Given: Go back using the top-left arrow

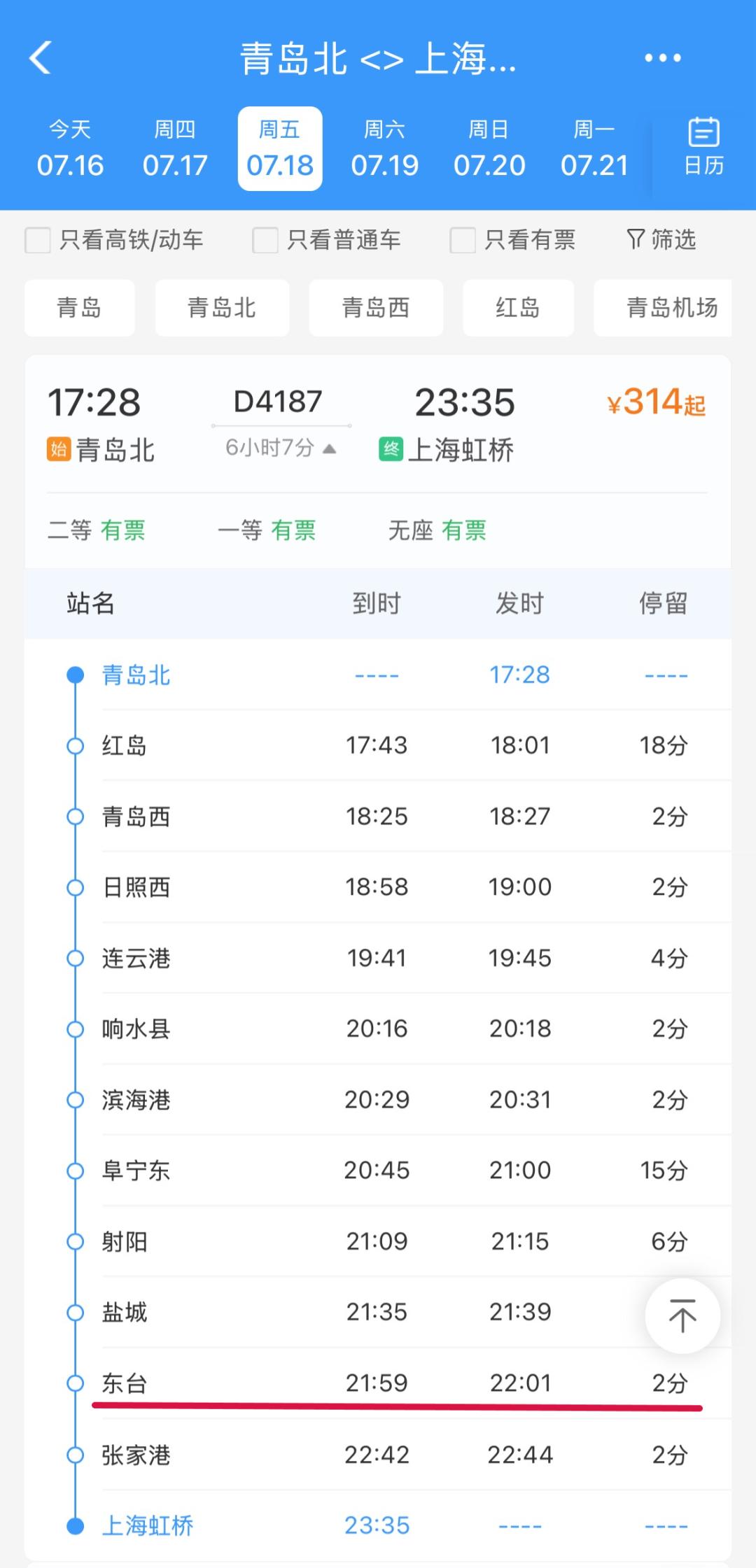Looking at the screenshot, I should (41, 57).
